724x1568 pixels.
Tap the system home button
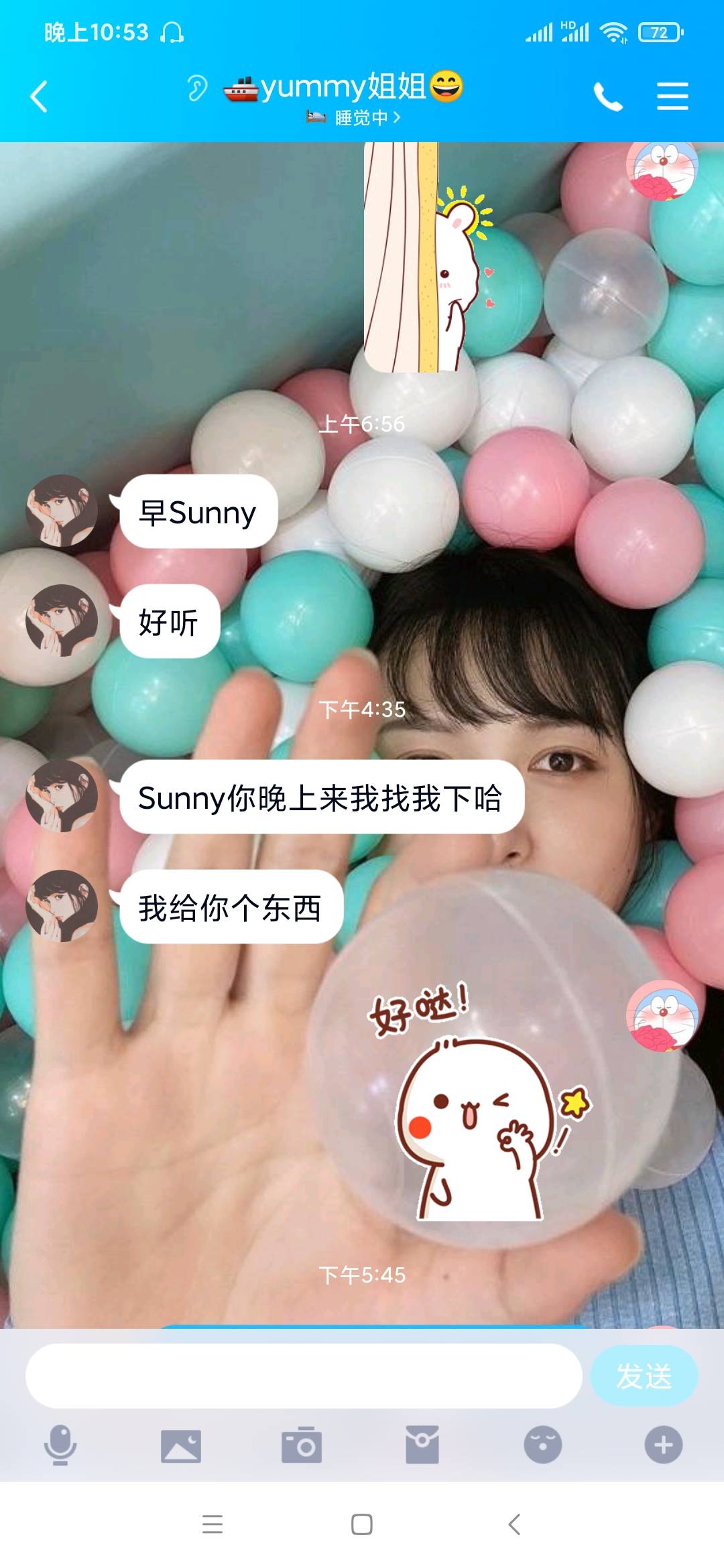(362, 1524)
